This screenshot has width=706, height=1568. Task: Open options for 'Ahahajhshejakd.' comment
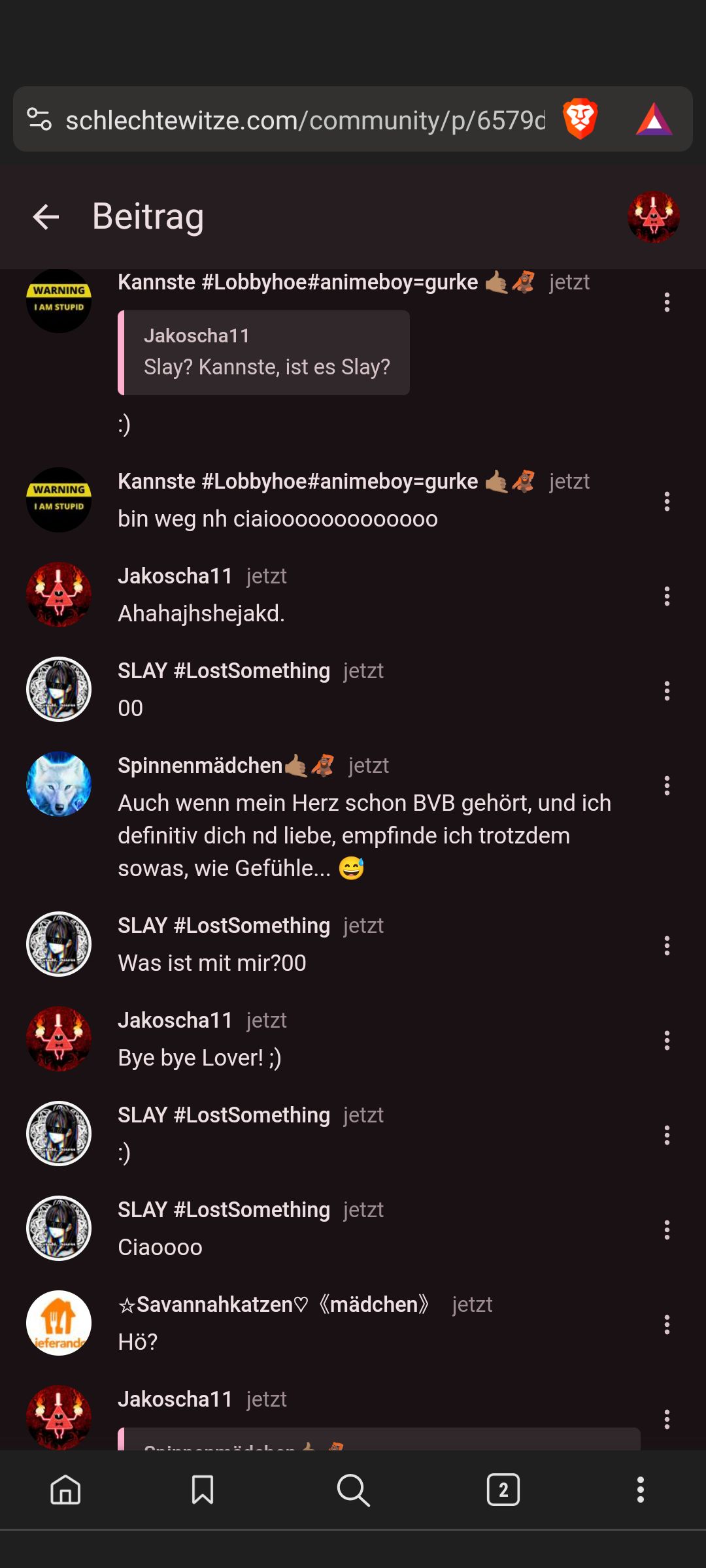667,596
